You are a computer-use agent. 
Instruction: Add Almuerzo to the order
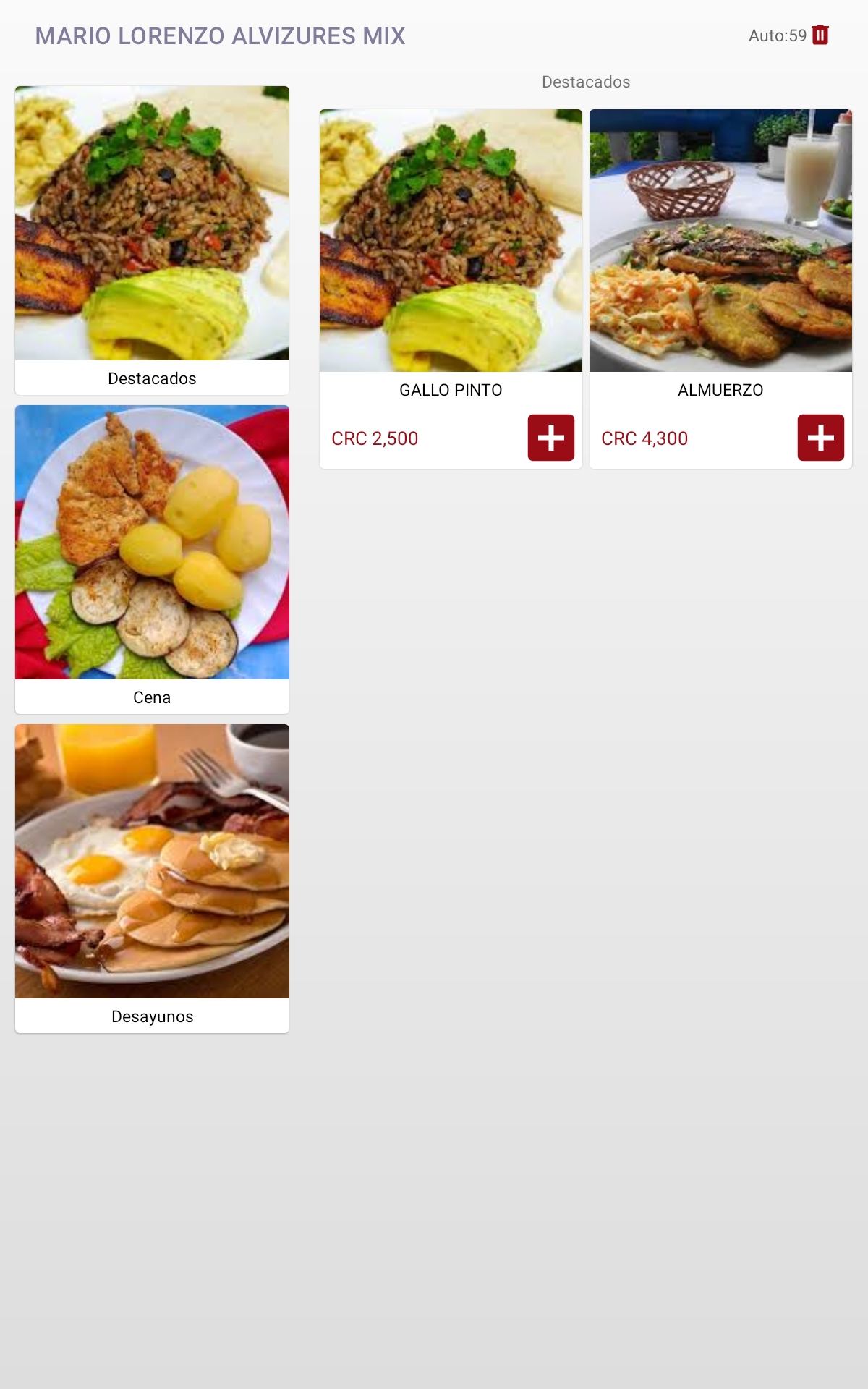820,438
